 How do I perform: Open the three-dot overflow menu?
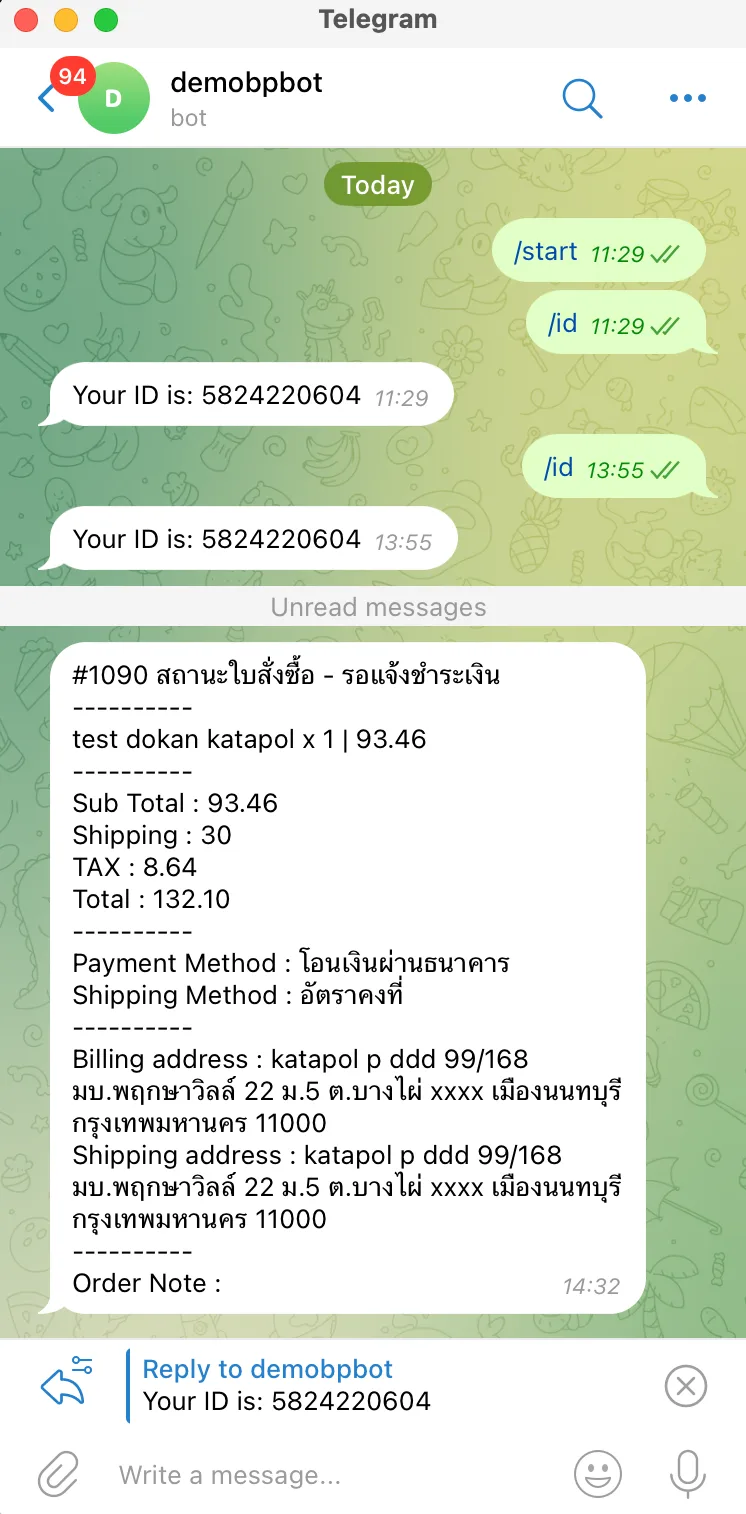coord(687,98)
